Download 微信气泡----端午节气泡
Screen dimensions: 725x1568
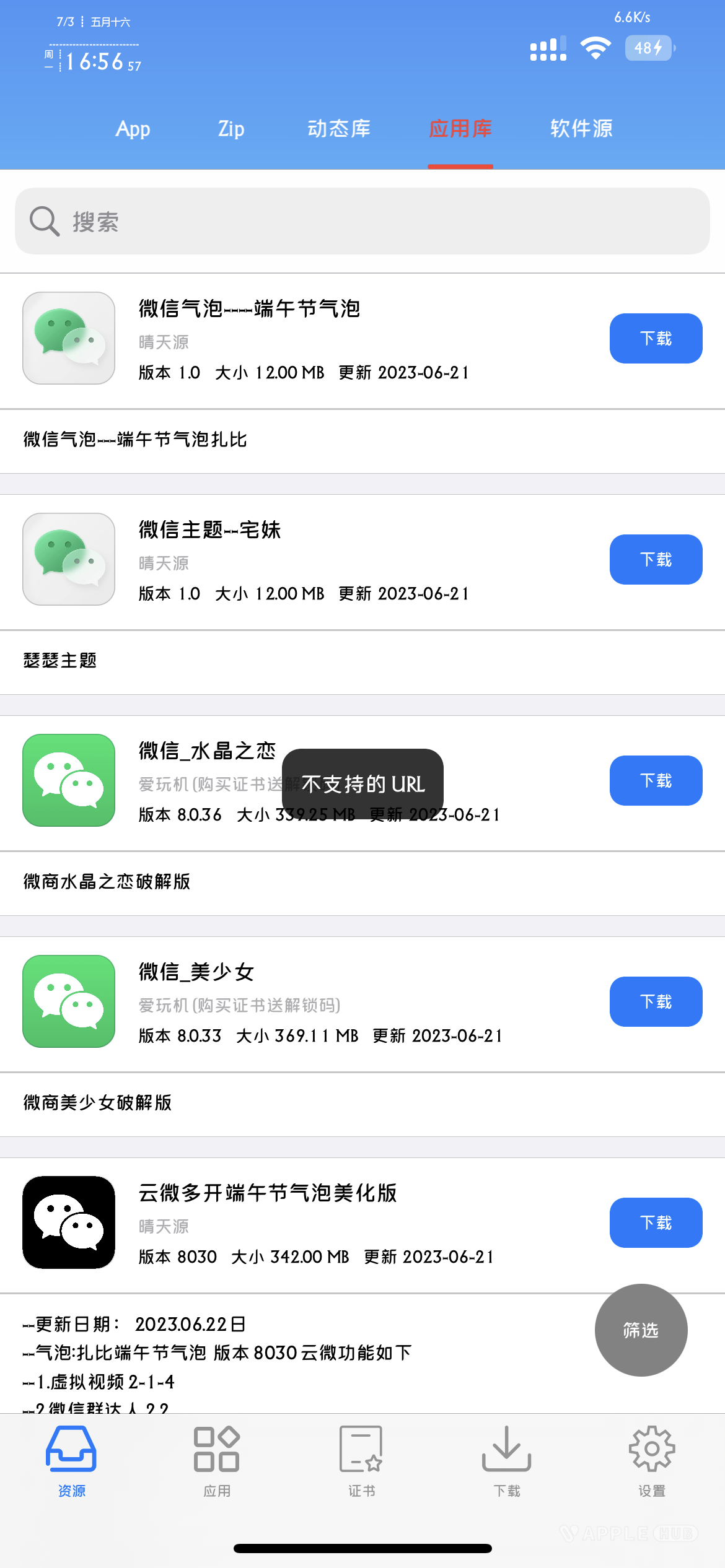[x=655, y=338]
